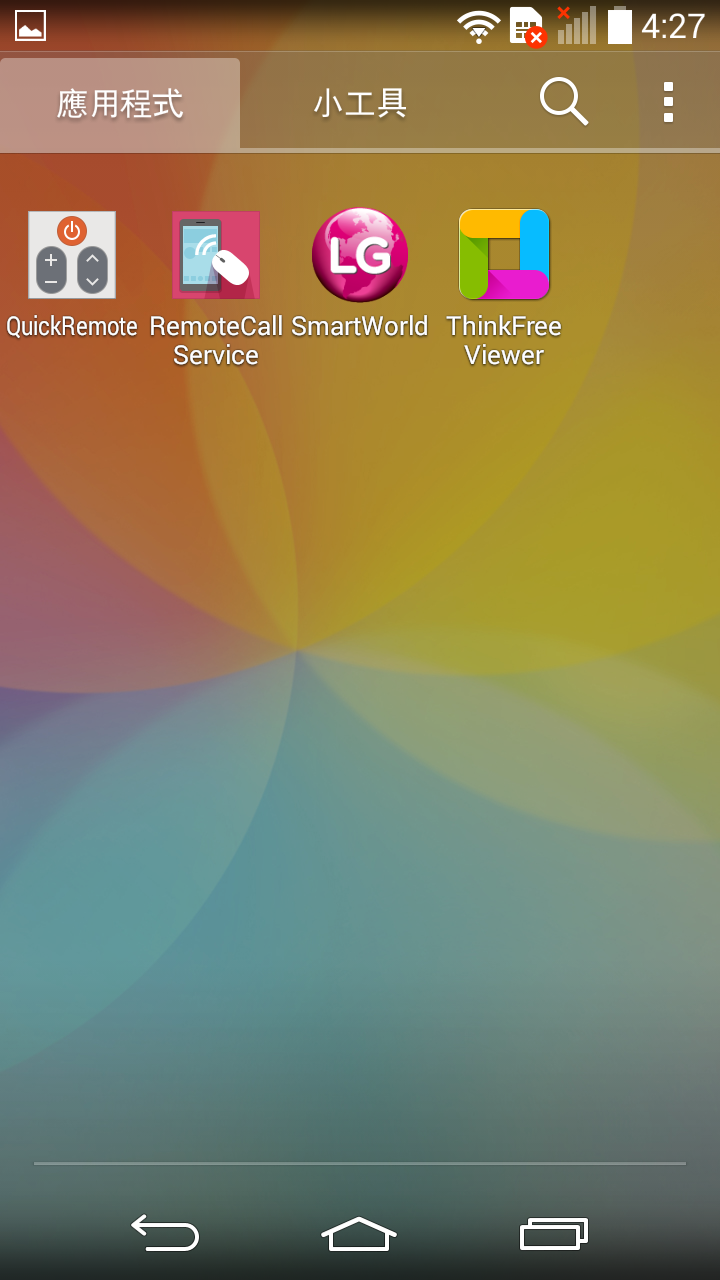Image resolution: width=720 pixels, height=1280 pixels.
Task: Go to the home screen
Action: tap(359, 1233)
